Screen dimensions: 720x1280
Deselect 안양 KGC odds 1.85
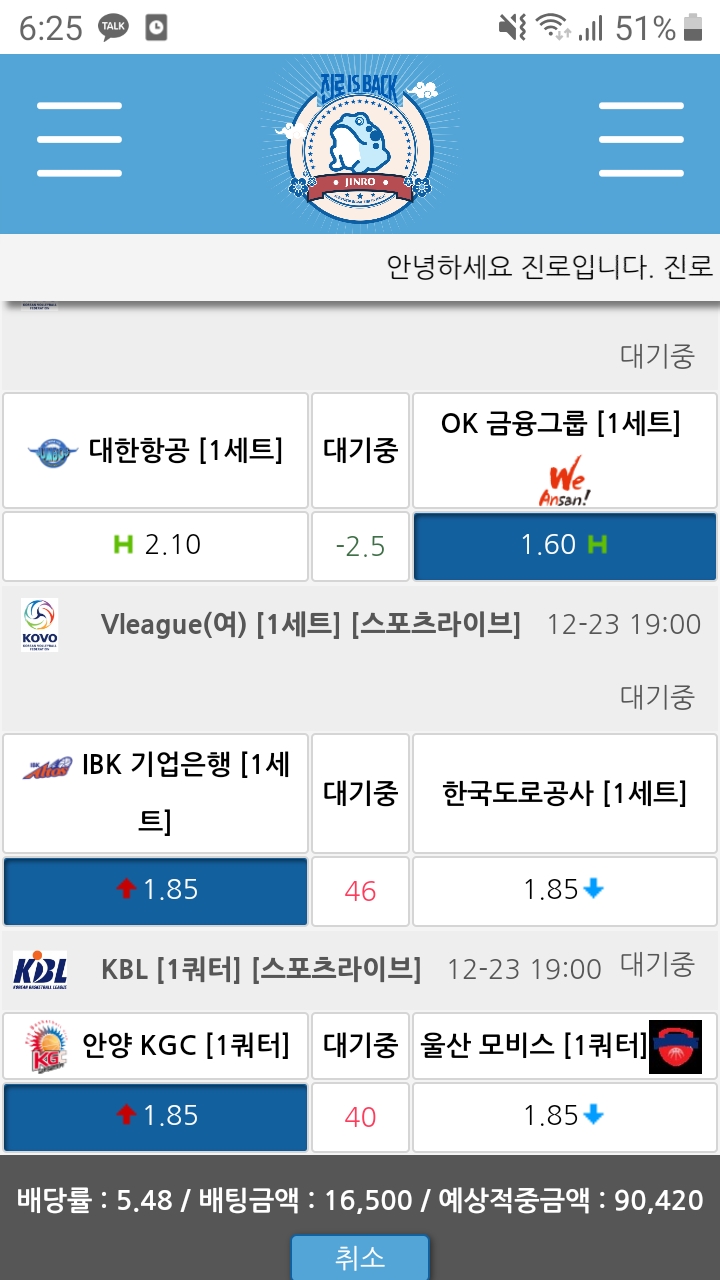[155, 1116]
